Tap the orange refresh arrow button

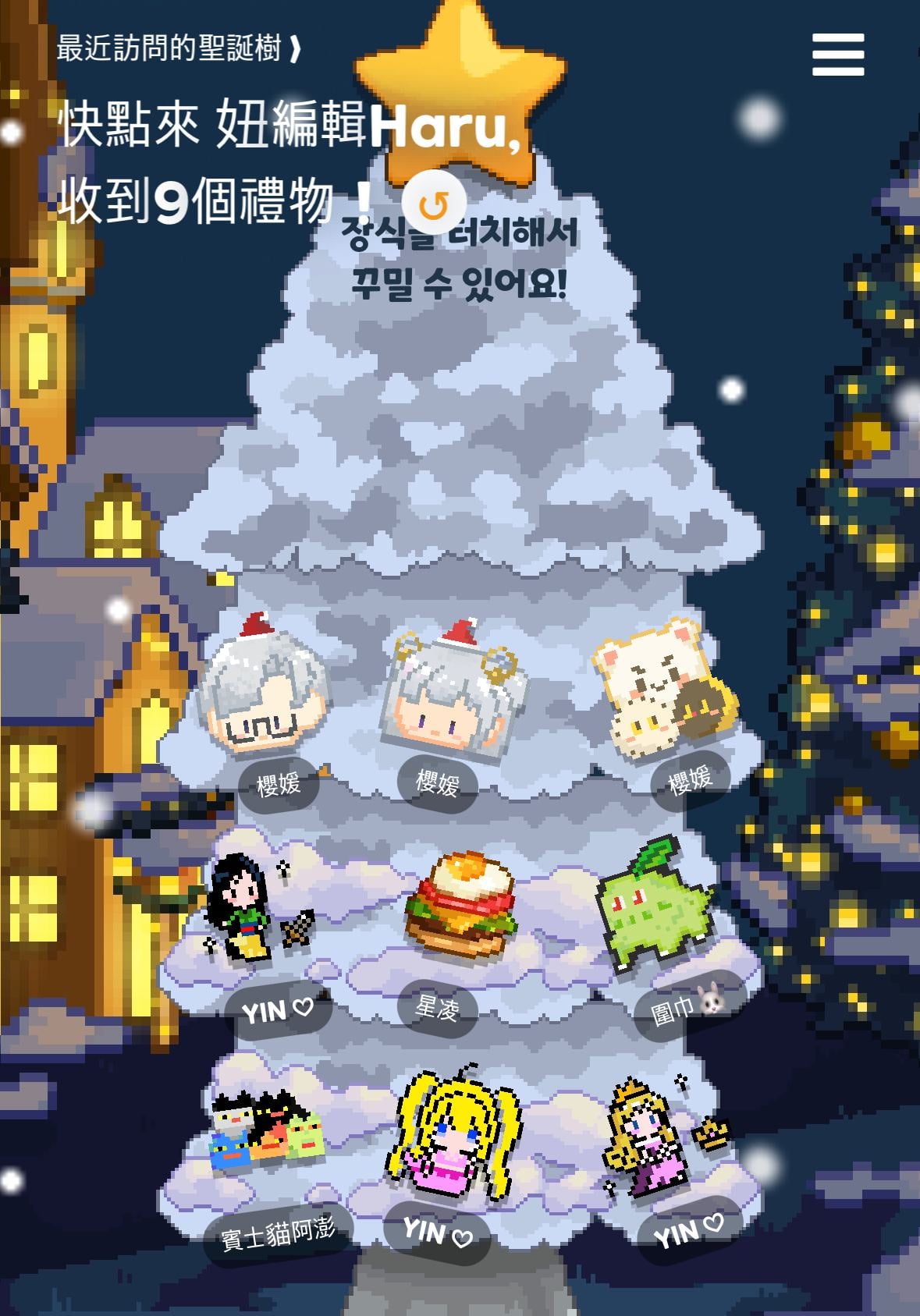tap(434, 204)
